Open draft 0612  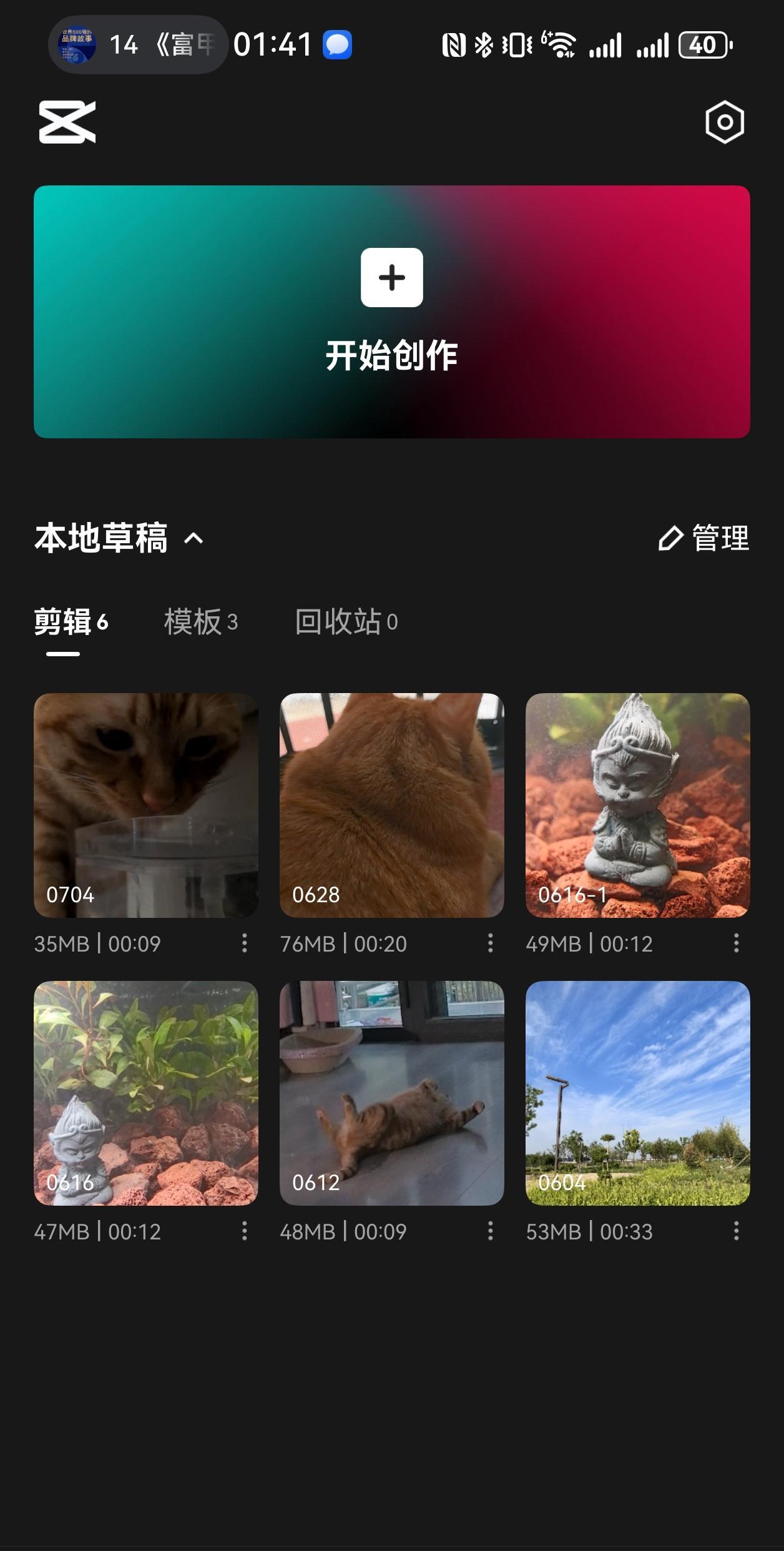click(392, 1093)
